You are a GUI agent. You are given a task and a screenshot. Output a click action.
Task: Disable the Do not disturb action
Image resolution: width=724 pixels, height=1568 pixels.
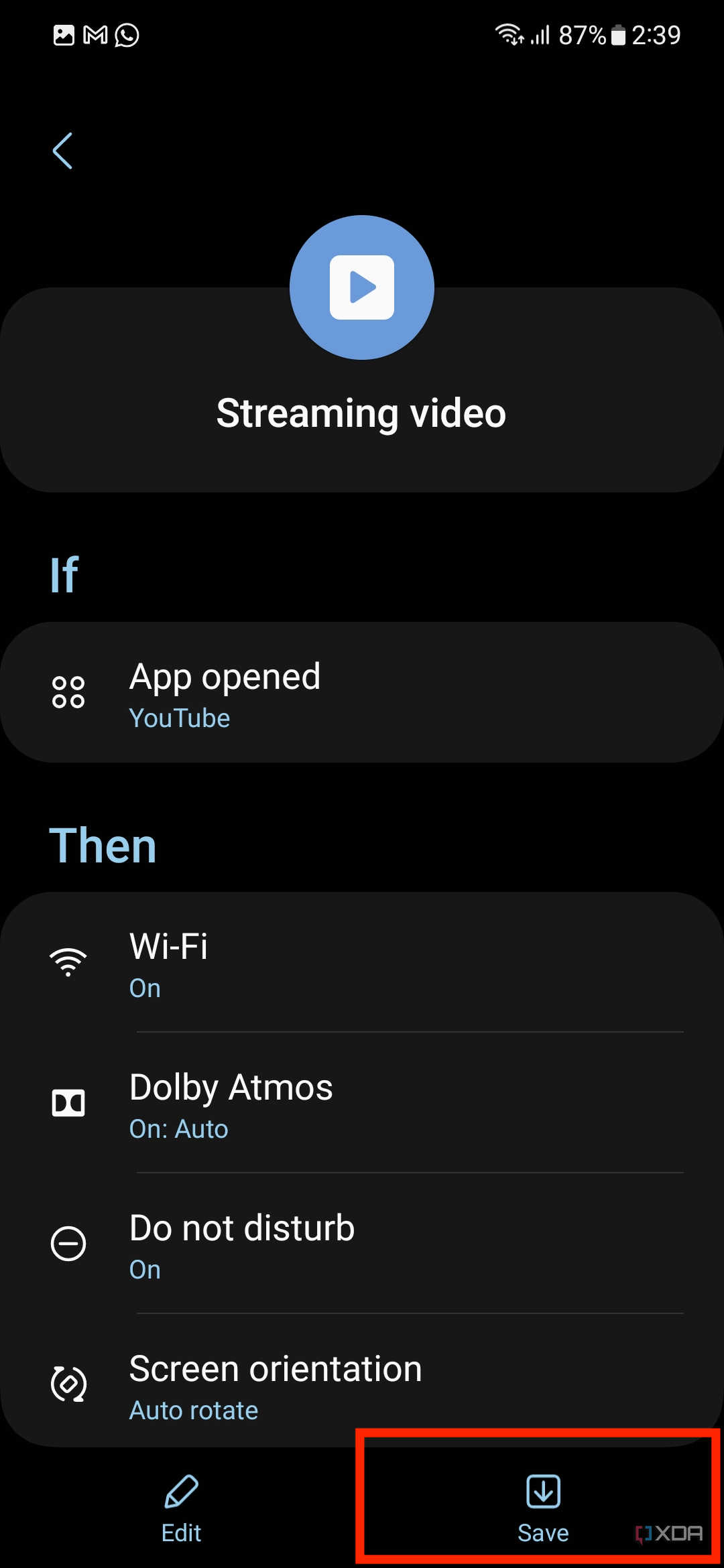tap(362, 1246)
